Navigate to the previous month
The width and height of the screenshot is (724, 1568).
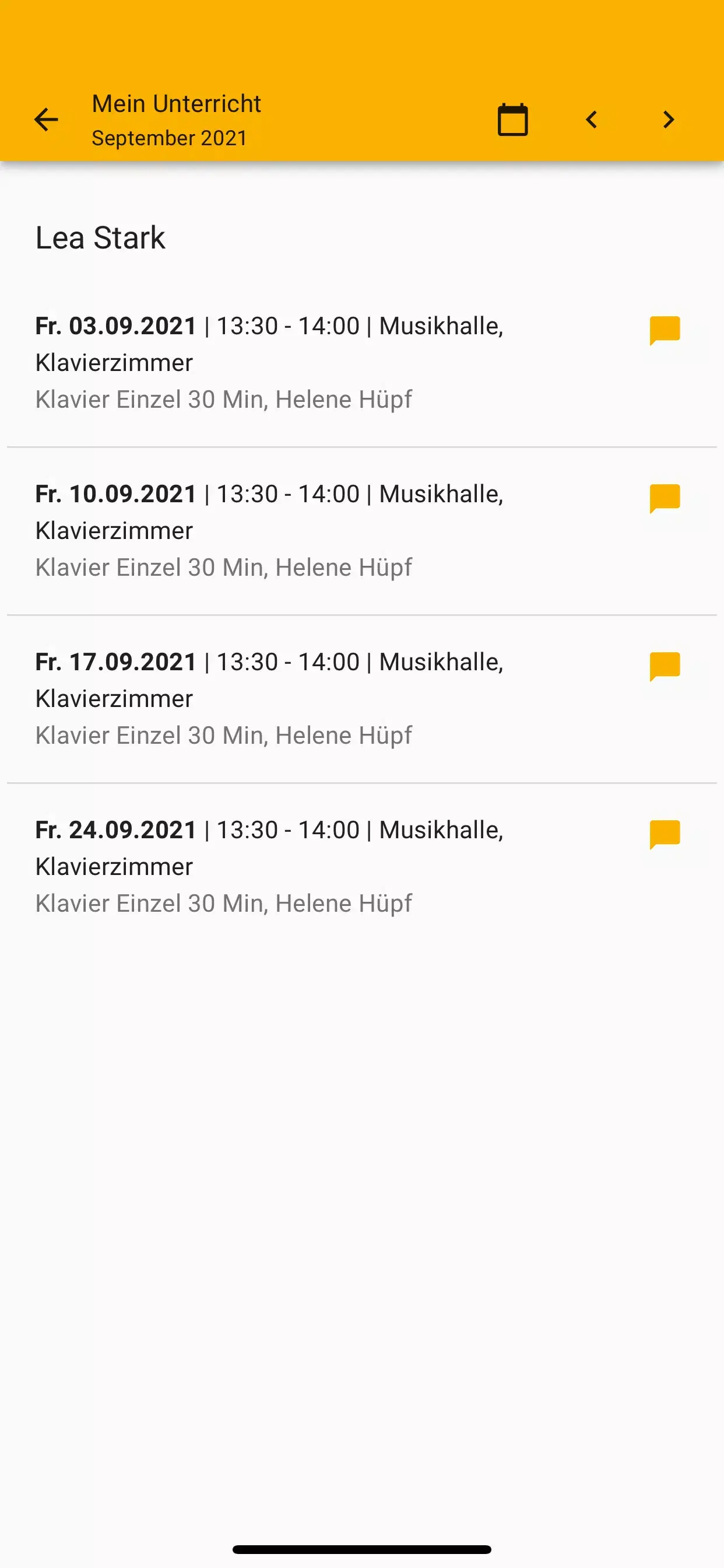point(591,120)
